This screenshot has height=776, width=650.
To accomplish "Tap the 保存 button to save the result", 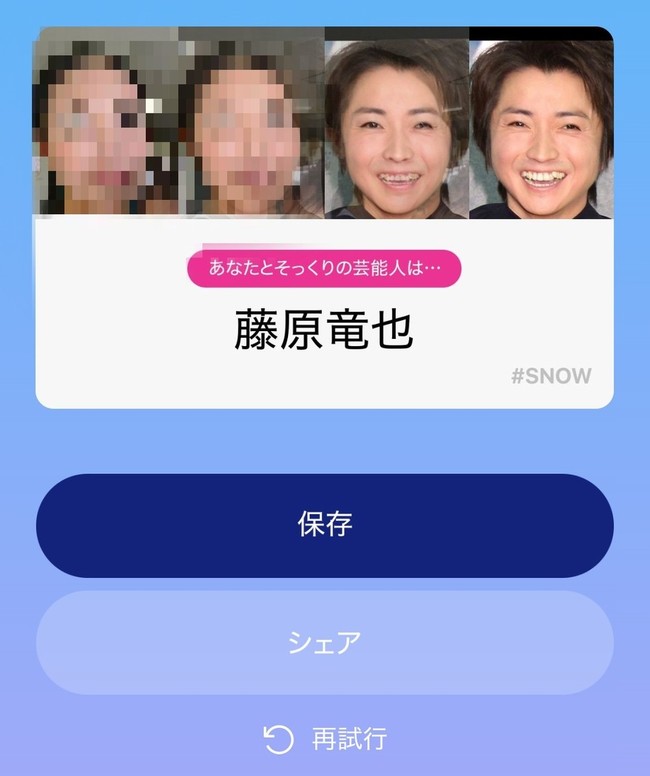I will tap(325, 525).
